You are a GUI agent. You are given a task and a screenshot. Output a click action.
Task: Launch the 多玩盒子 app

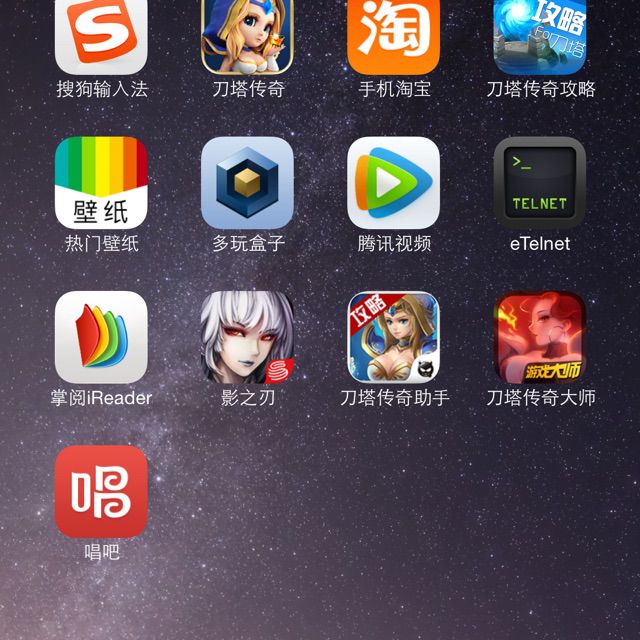pos(247,182)
